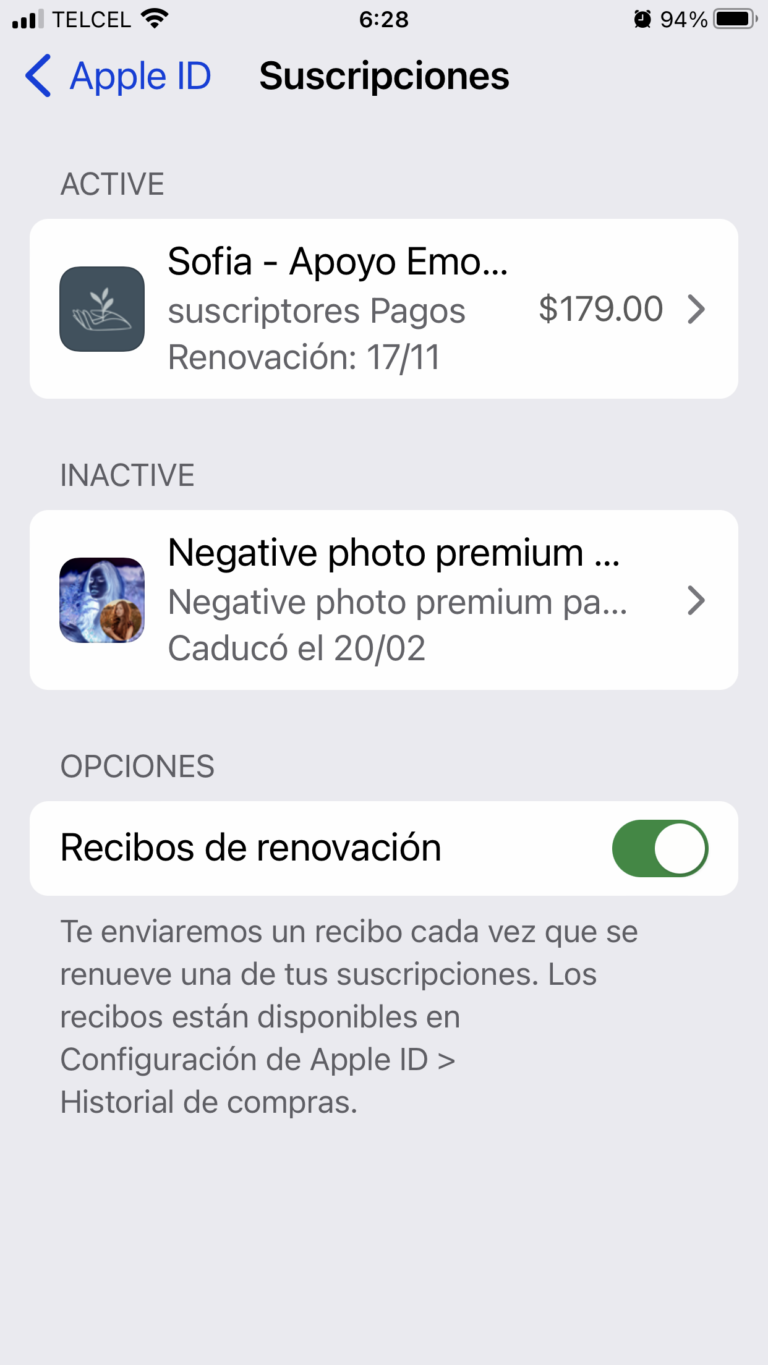Screen dimensions: 768x1365
Task: Open the Sofia - Apoyo Emo… subscription
Action: tap(384, 309)
